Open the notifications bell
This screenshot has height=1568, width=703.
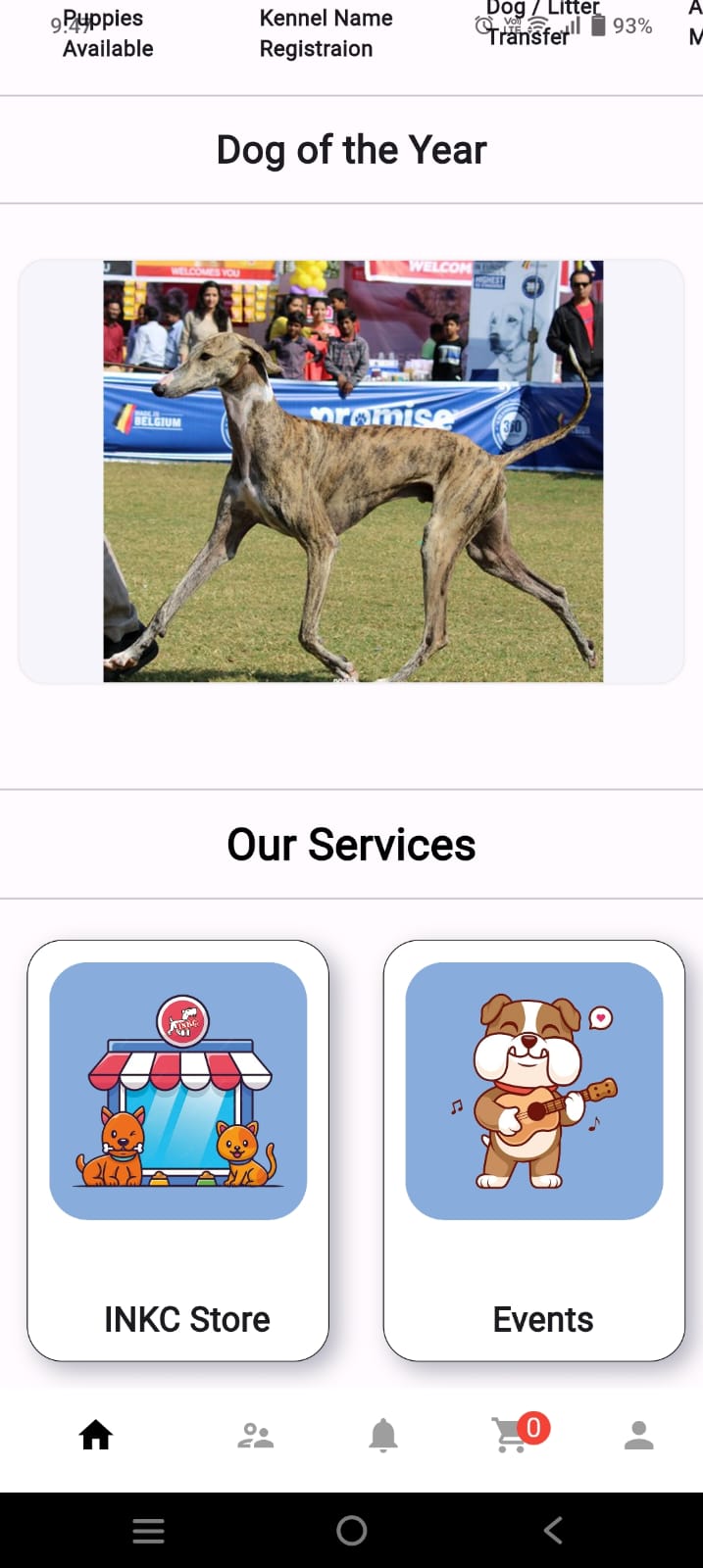pyautogui.click(x=383, y=1436)
